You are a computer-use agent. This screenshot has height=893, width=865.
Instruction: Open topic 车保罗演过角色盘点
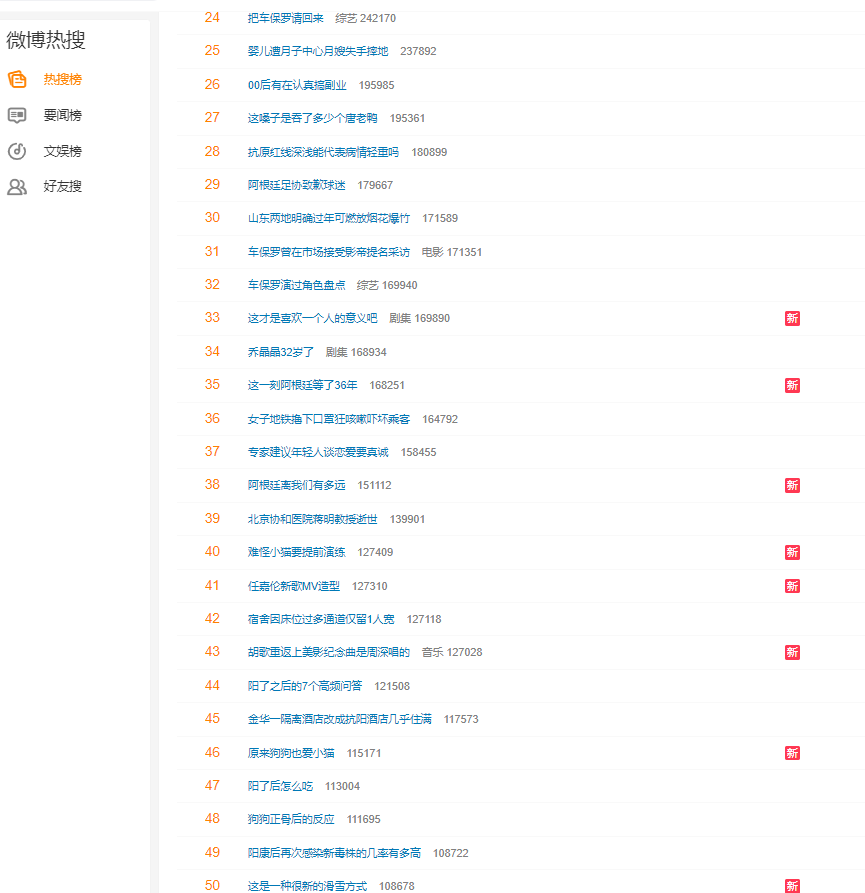point(296,285)
